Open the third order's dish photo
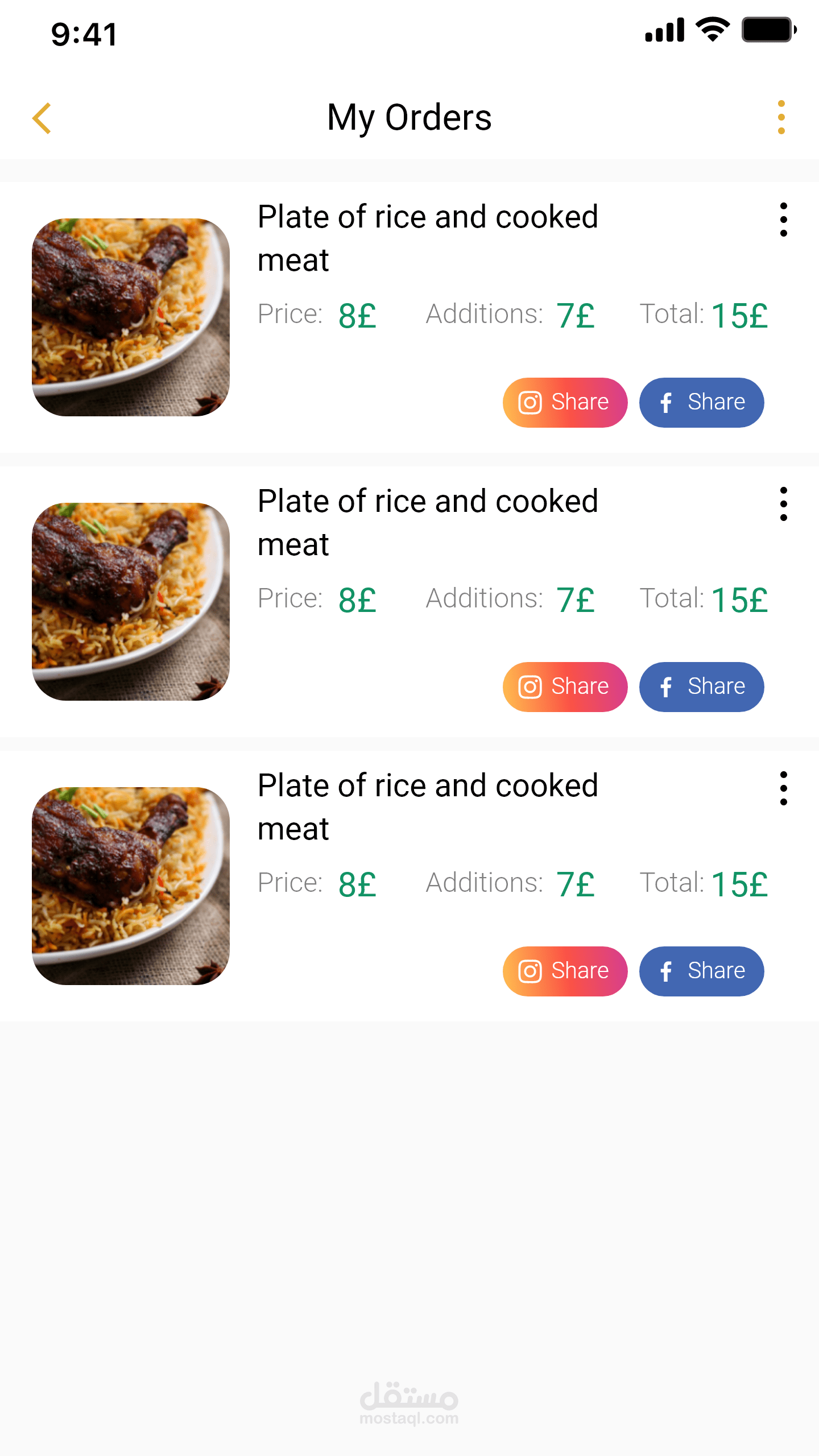This screenshot has width=819, height=1456. (131, 886)
